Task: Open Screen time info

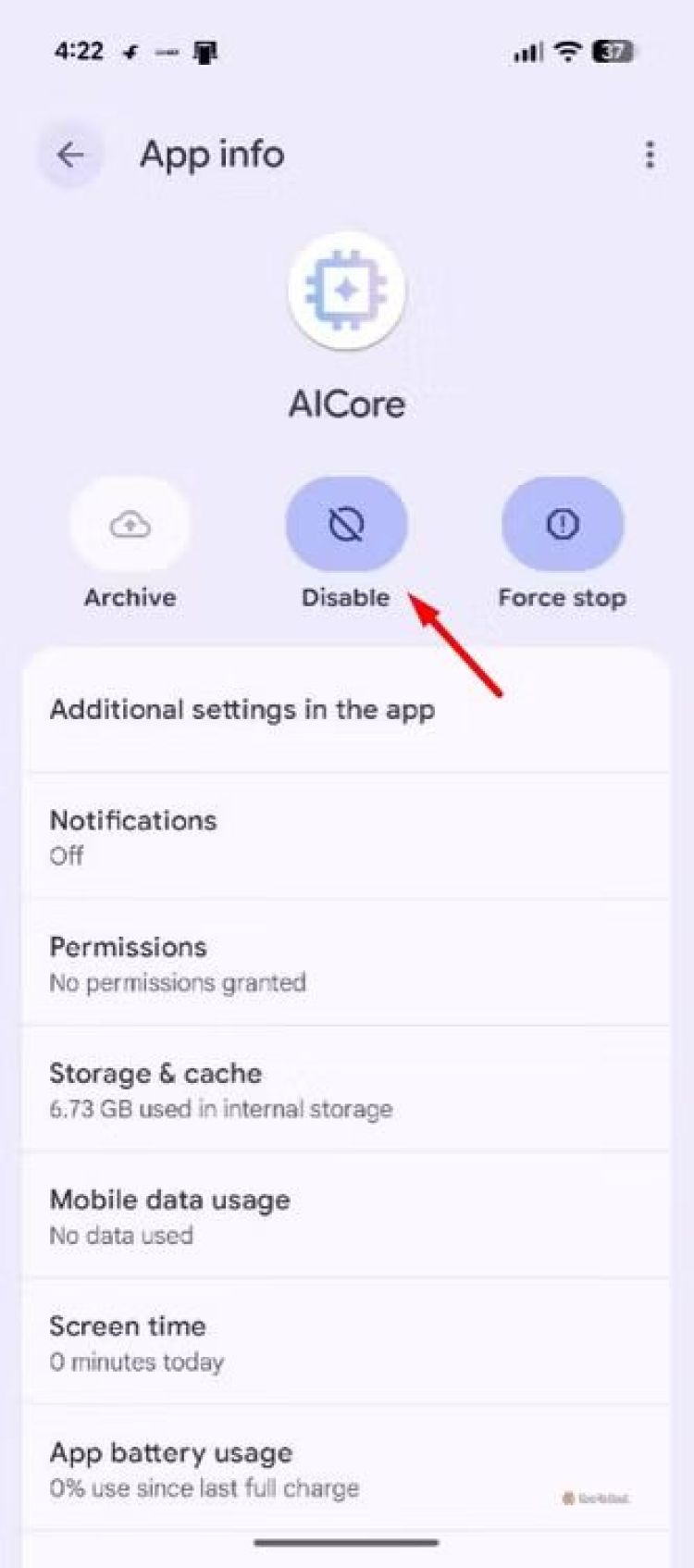Action: [346, 1342]
